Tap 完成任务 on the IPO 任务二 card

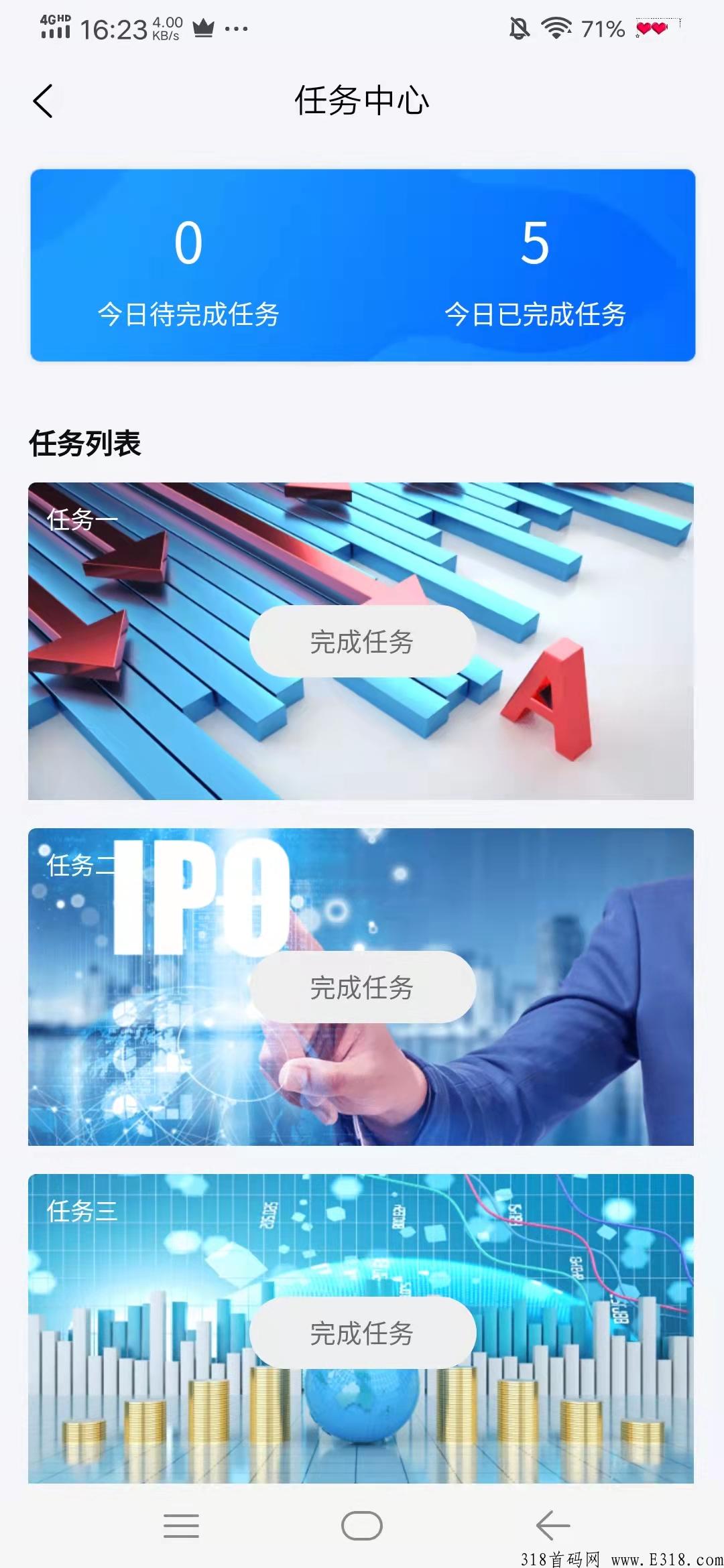[x=362, y=986]
